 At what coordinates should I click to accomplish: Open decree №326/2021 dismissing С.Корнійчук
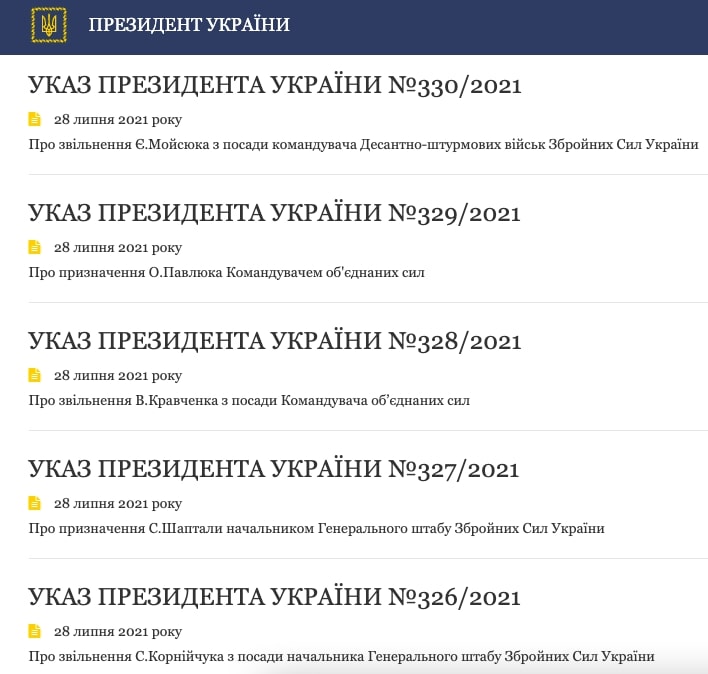[275, 598]
